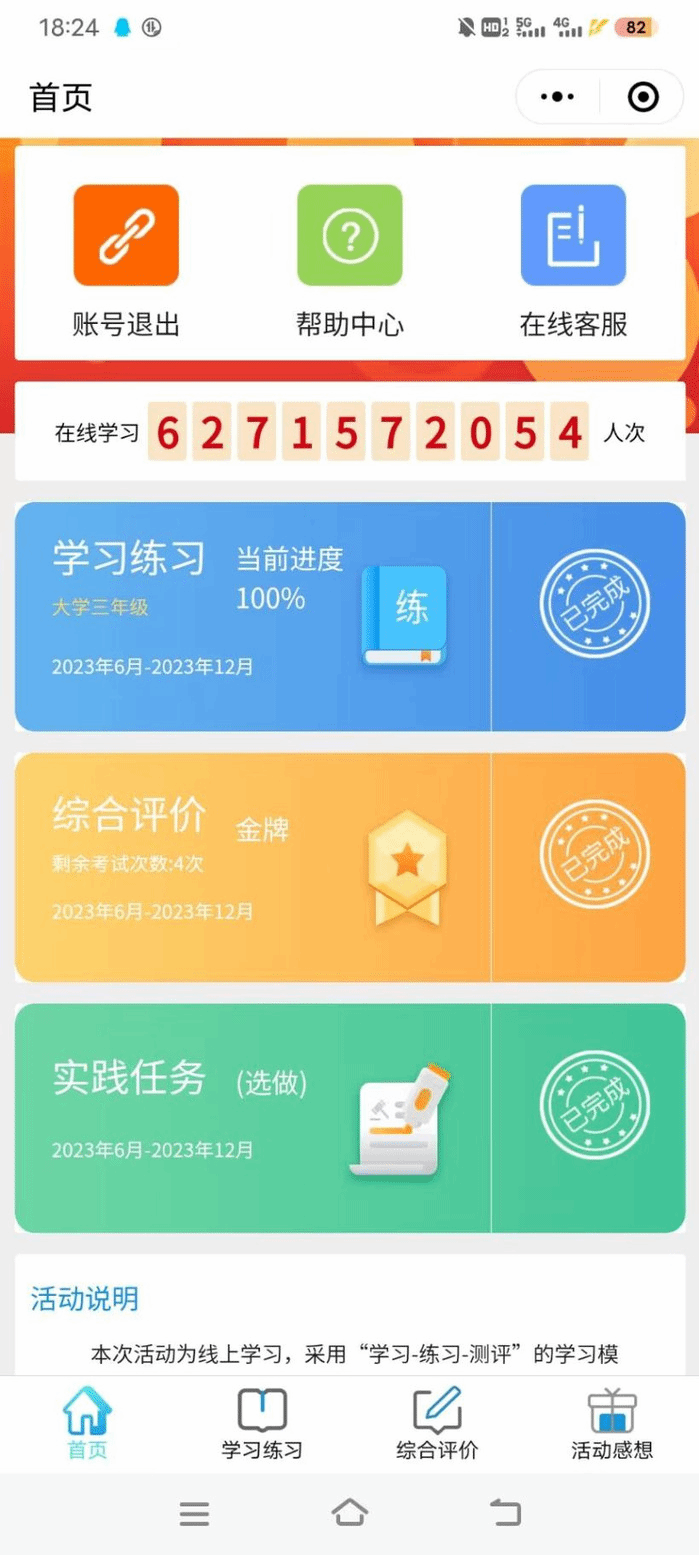The image size is (699, 1555).
Task: Select the 活动感想 tab
Action: tap(612, 1424)
